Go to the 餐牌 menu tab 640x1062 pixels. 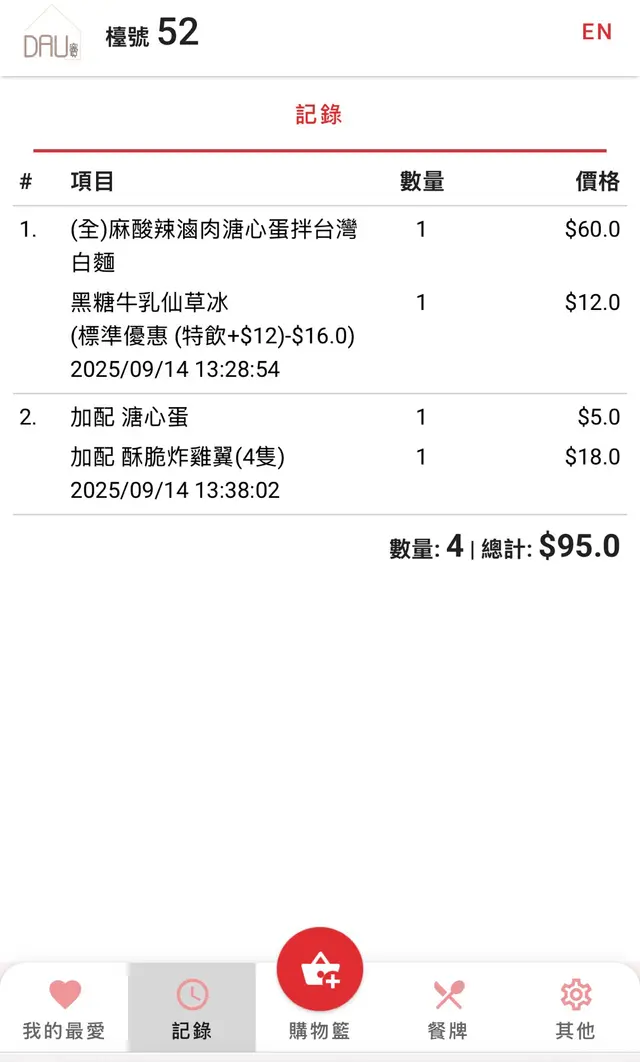(x=447, y=1008)
